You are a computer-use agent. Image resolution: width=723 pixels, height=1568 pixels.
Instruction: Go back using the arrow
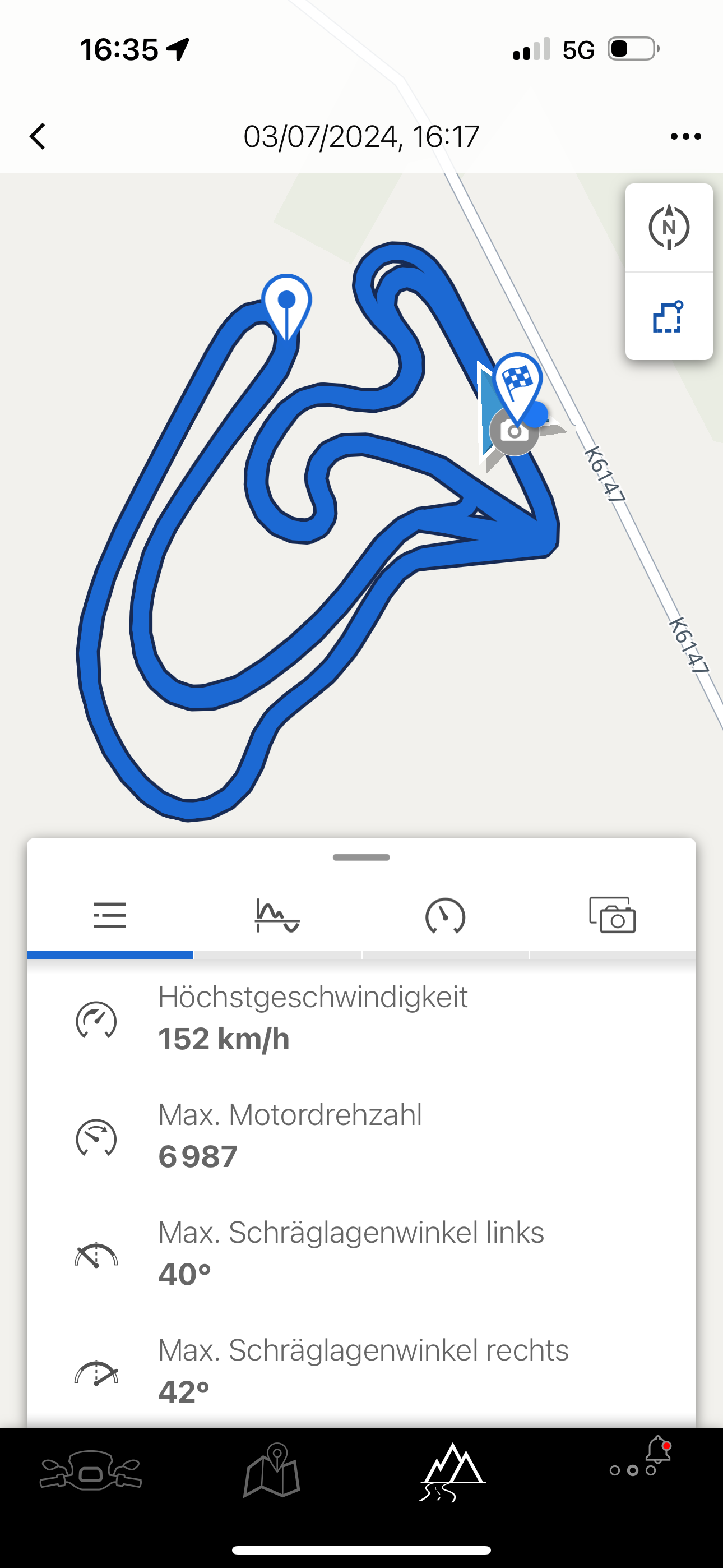tap(38, 136)
